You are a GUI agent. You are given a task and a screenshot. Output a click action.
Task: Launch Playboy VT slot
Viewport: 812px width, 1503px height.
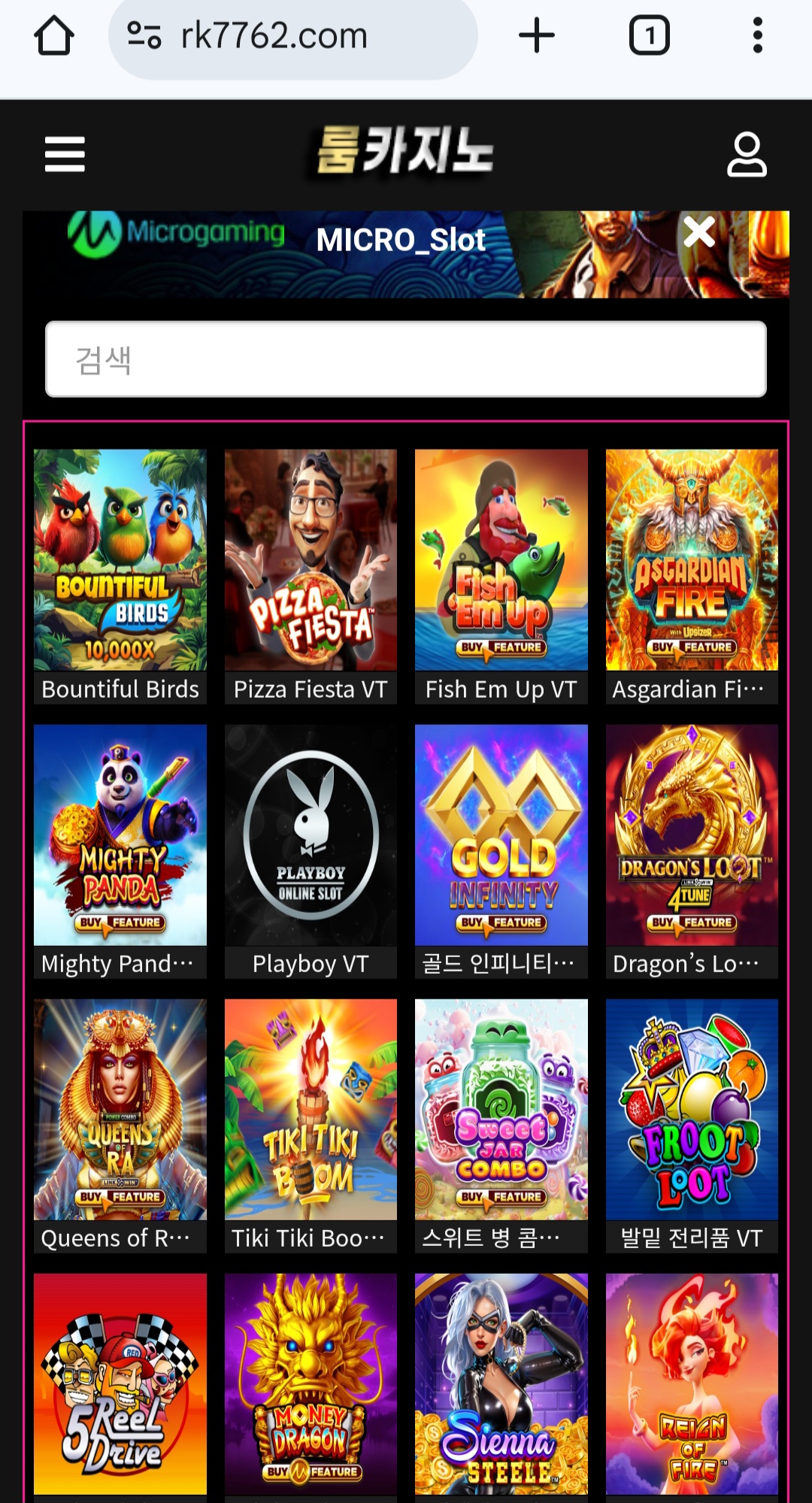pos(311,835)
